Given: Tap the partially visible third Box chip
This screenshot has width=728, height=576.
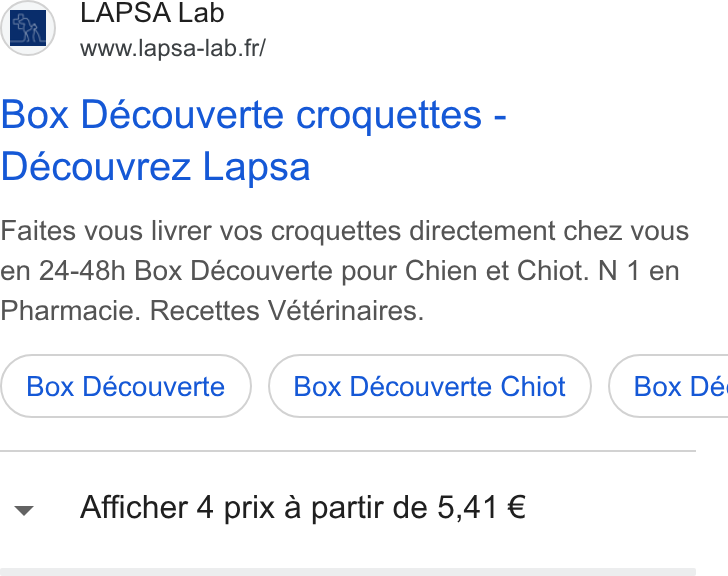Looking at the screenshot, I should point(669,386).
